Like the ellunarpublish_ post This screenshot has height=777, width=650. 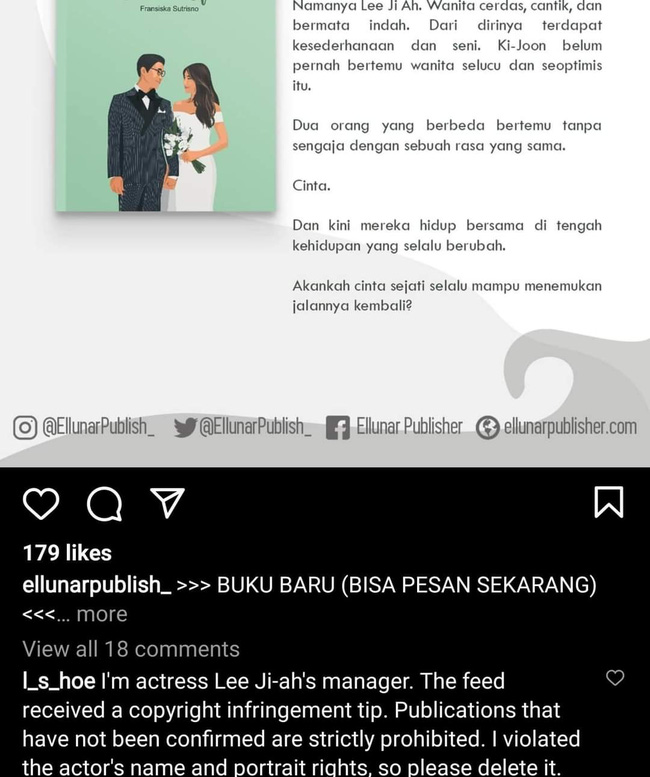click(x=41, y=503)
